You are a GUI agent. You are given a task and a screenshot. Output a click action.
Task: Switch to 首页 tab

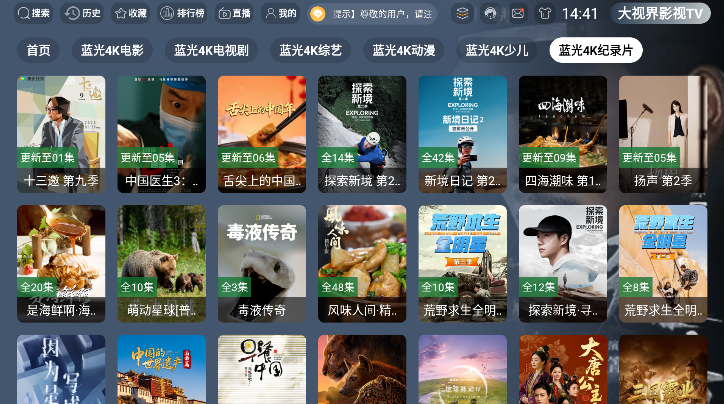[38, 50]
